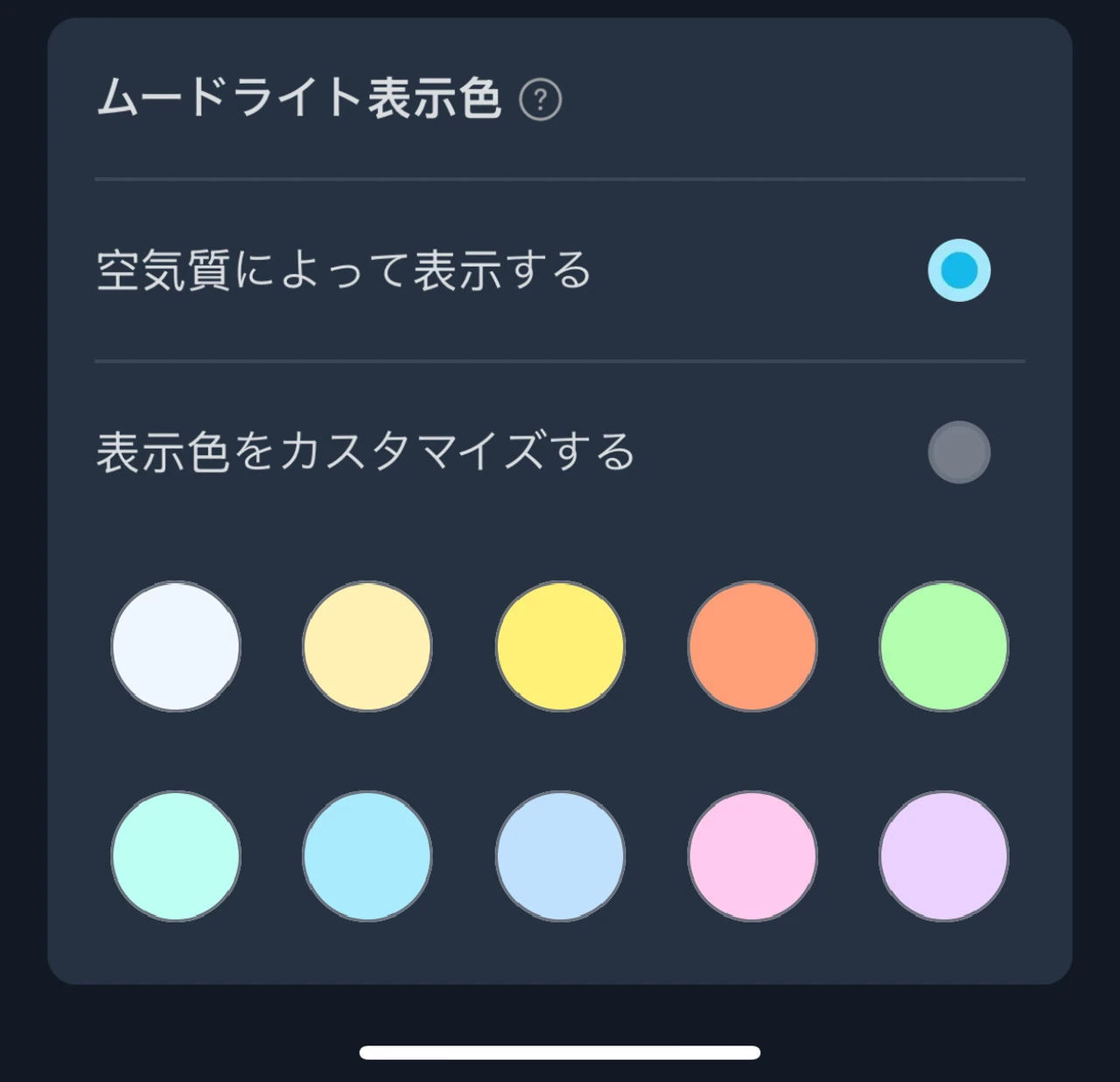1120x1082 pixels.
Task: Choose the pale periwinkle blue swatch
Action: point(560,855)
